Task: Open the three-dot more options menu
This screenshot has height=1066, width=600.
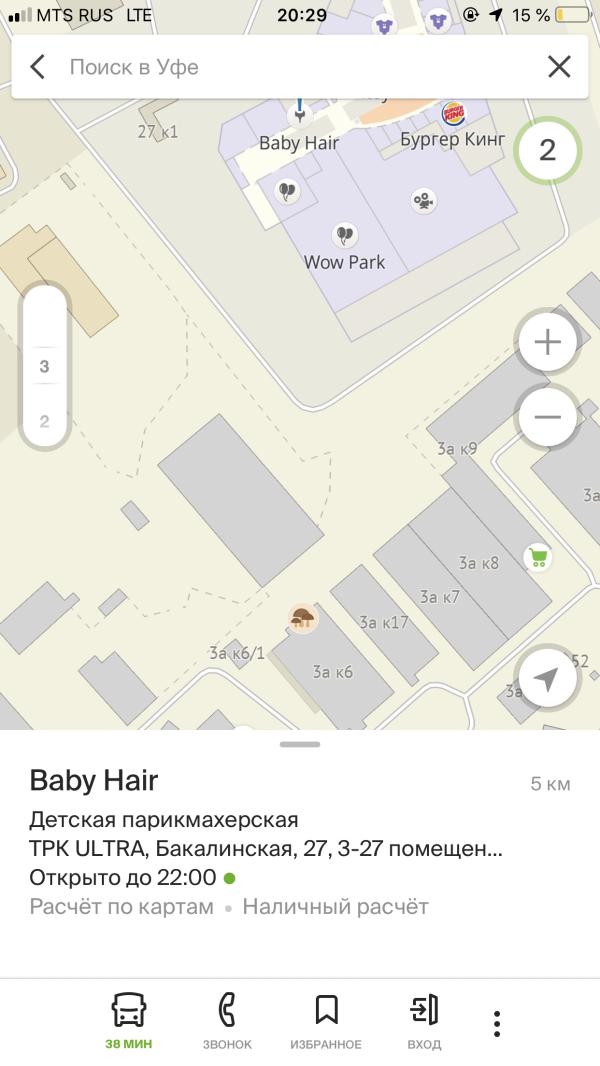Action: coord(497,1023)
